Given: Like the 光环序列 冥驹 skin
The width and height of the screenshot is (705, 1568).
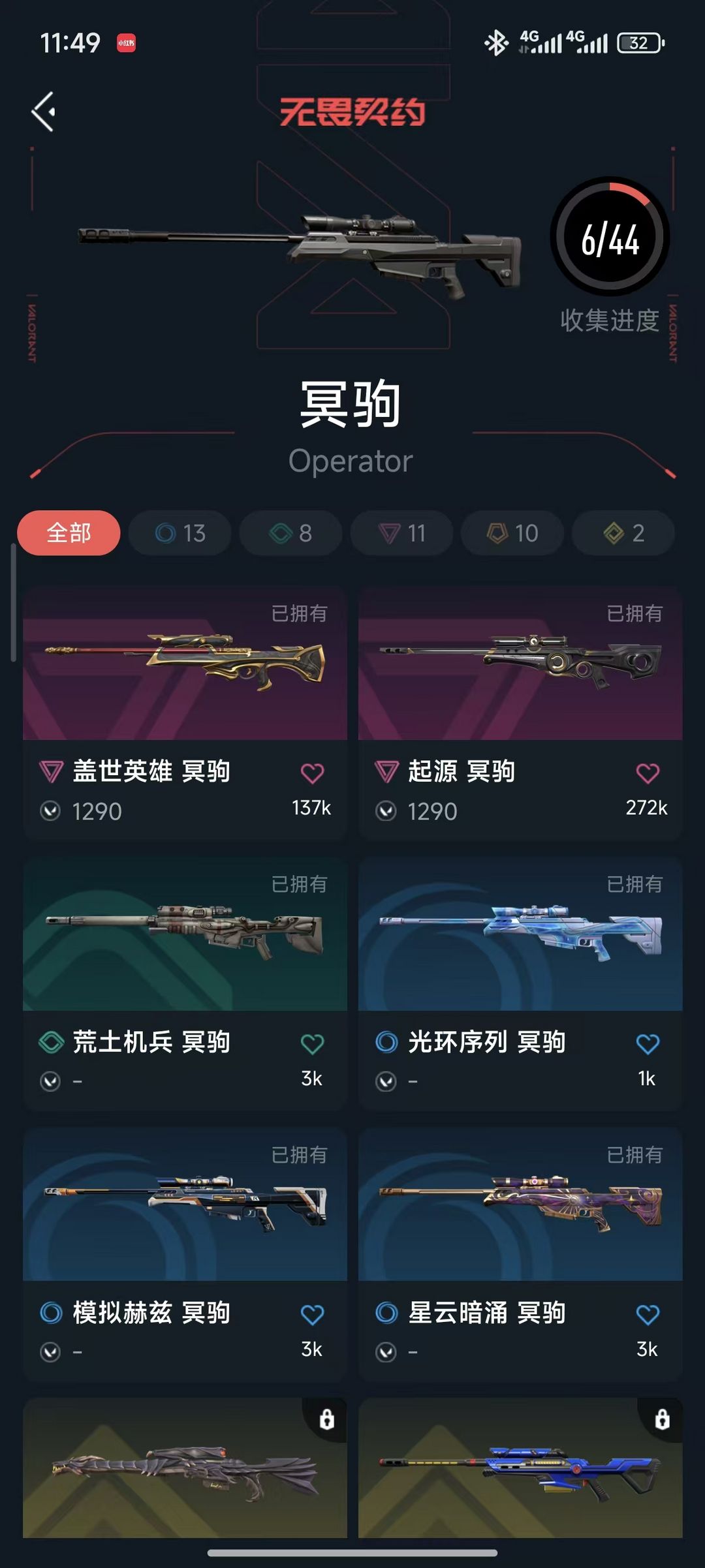Looking at the screenshot, I should point(648,1044).
